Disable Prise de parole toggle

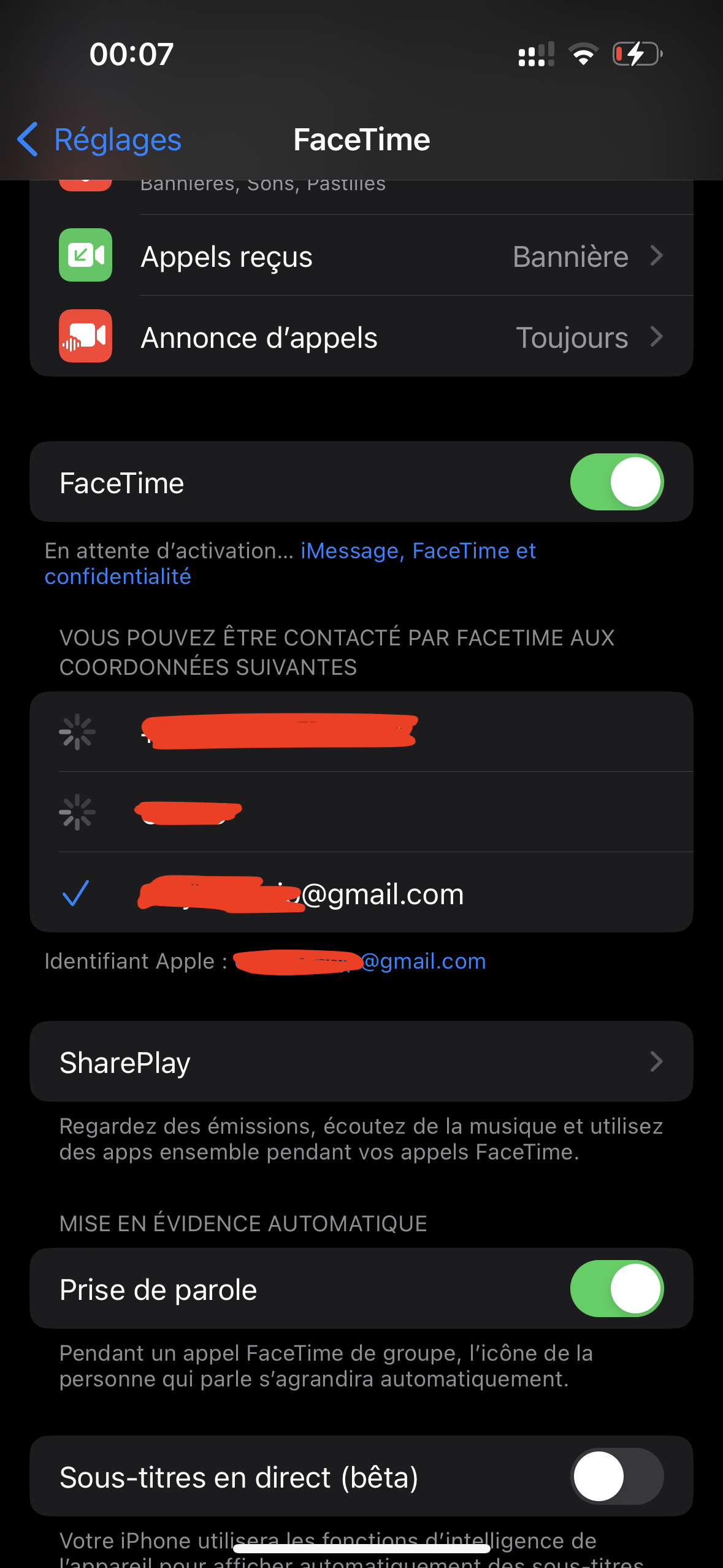pyautogui.click(x=616, y=1289)
